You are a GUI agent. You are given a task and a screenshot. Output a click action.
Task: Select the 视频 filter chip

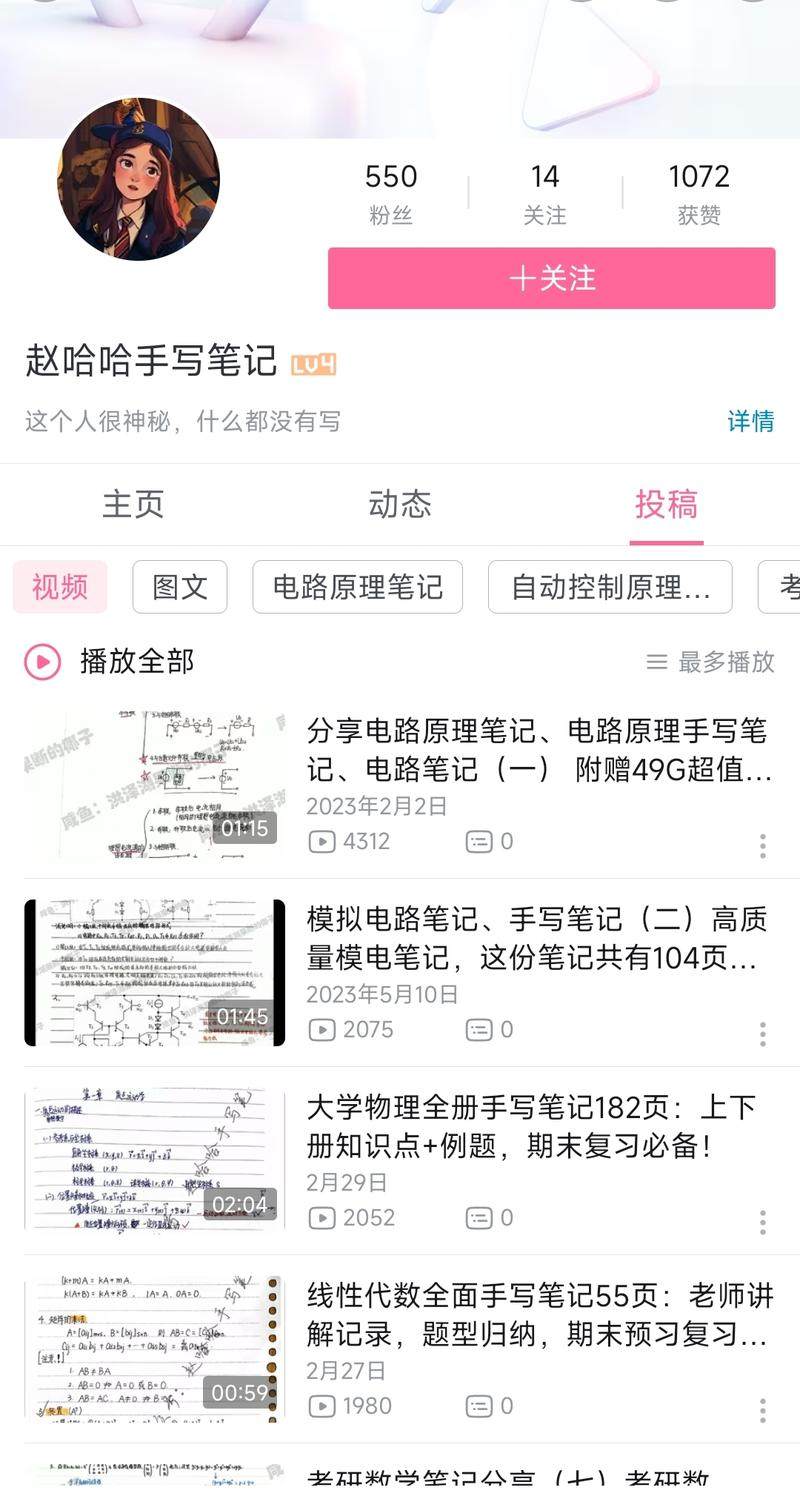60,587
